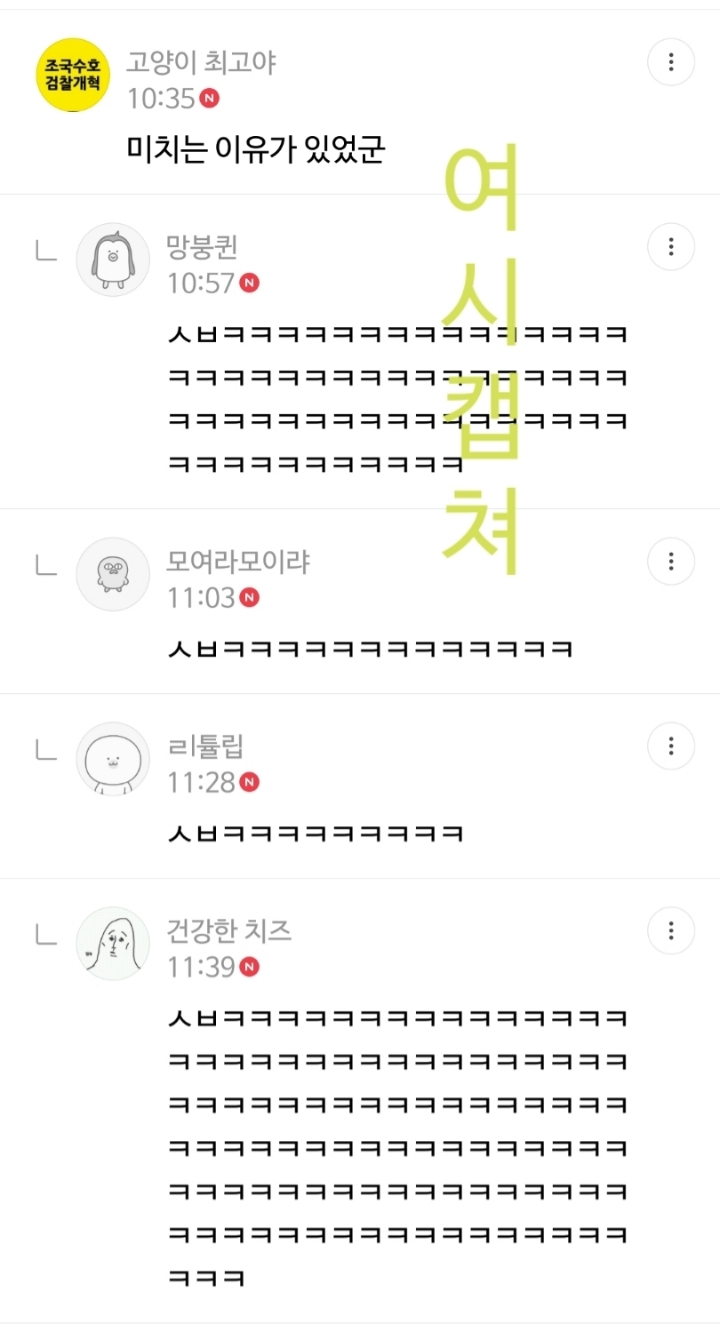Open 리툴립's profile avatar
This screenshot has width=720, height=1332.
(113, 759)
